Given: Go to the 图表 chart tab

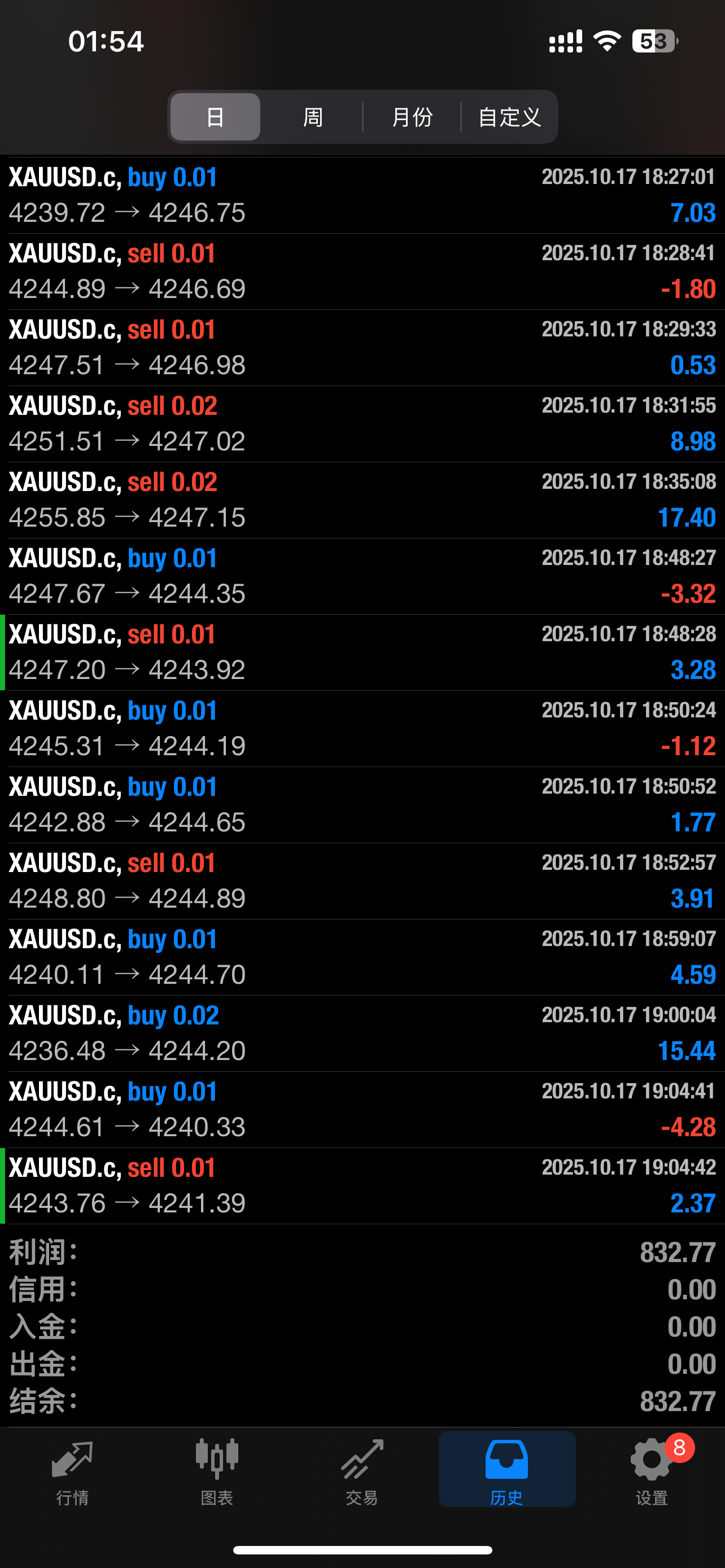Looking at the screenshot, I should 217,1470.
